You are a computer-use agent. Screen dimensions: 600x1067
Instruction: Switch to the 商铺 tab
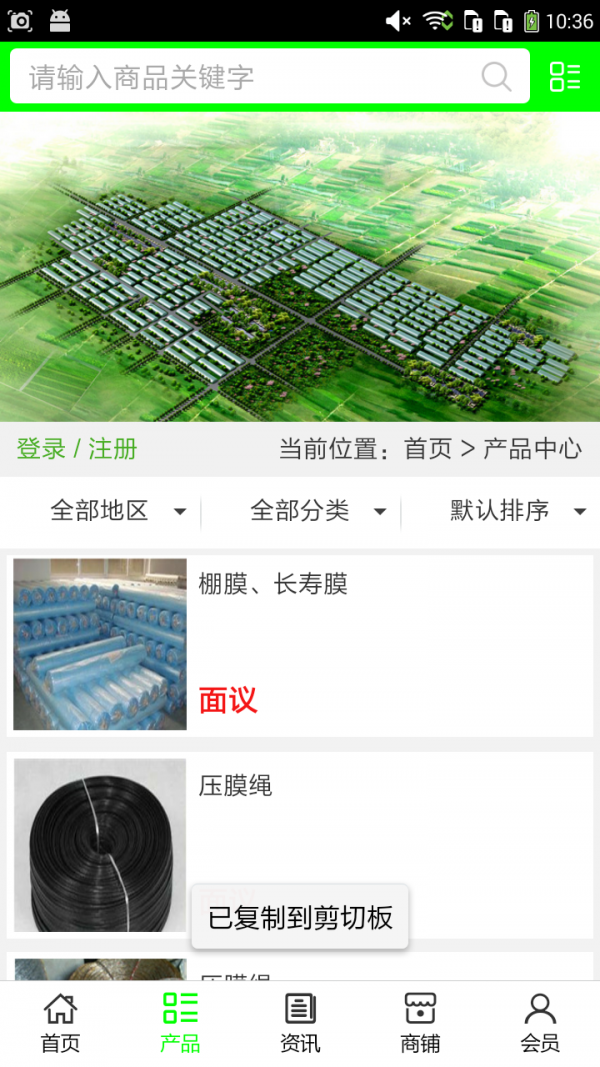(x=420, y=1024)
